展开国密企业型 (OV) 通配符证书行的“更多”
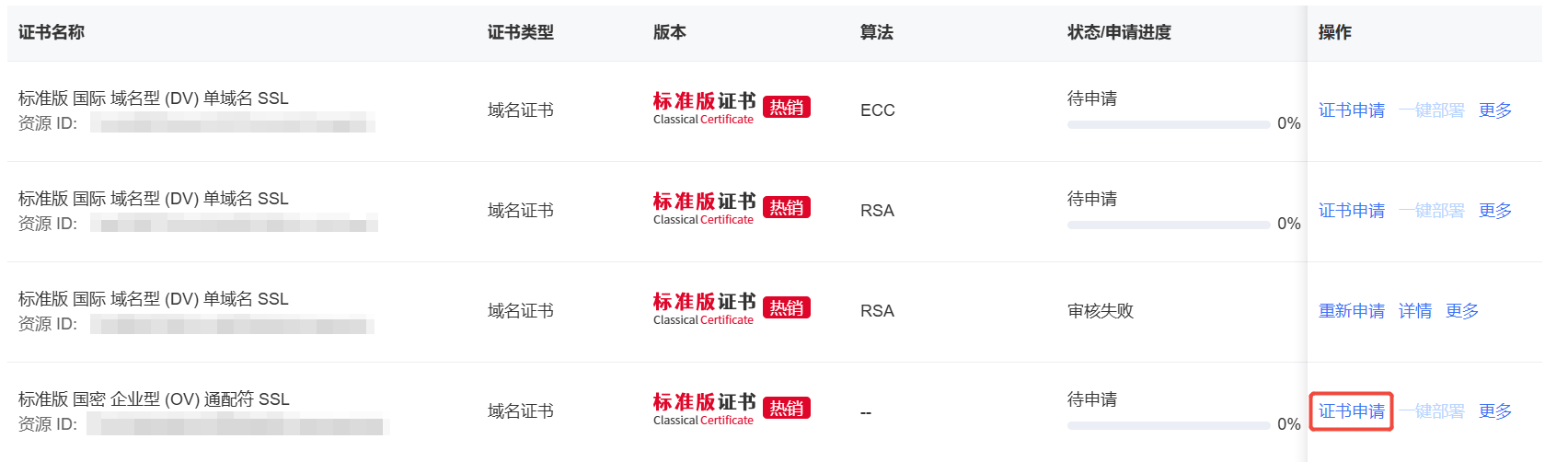Image resolution: width=1568 pixels, height=462 pixels. click(x=1494, y=411)
